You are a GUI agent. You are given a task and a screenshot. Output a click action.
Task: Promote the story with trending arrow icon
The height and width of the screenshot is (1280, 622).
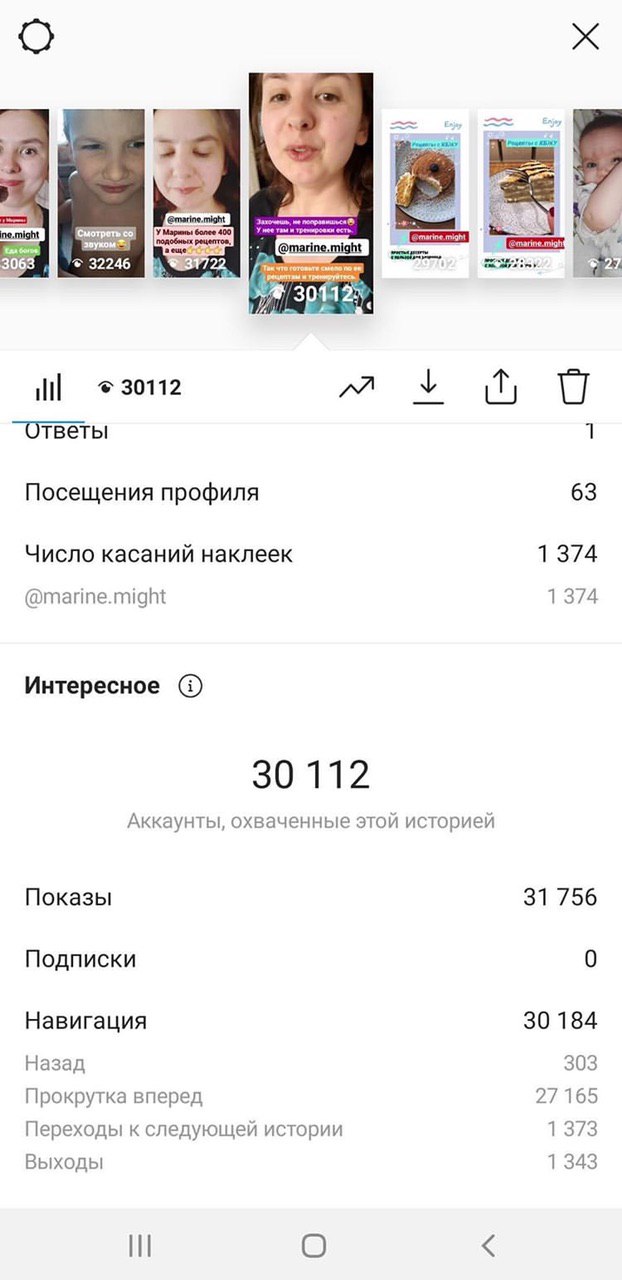click(356, 387)
